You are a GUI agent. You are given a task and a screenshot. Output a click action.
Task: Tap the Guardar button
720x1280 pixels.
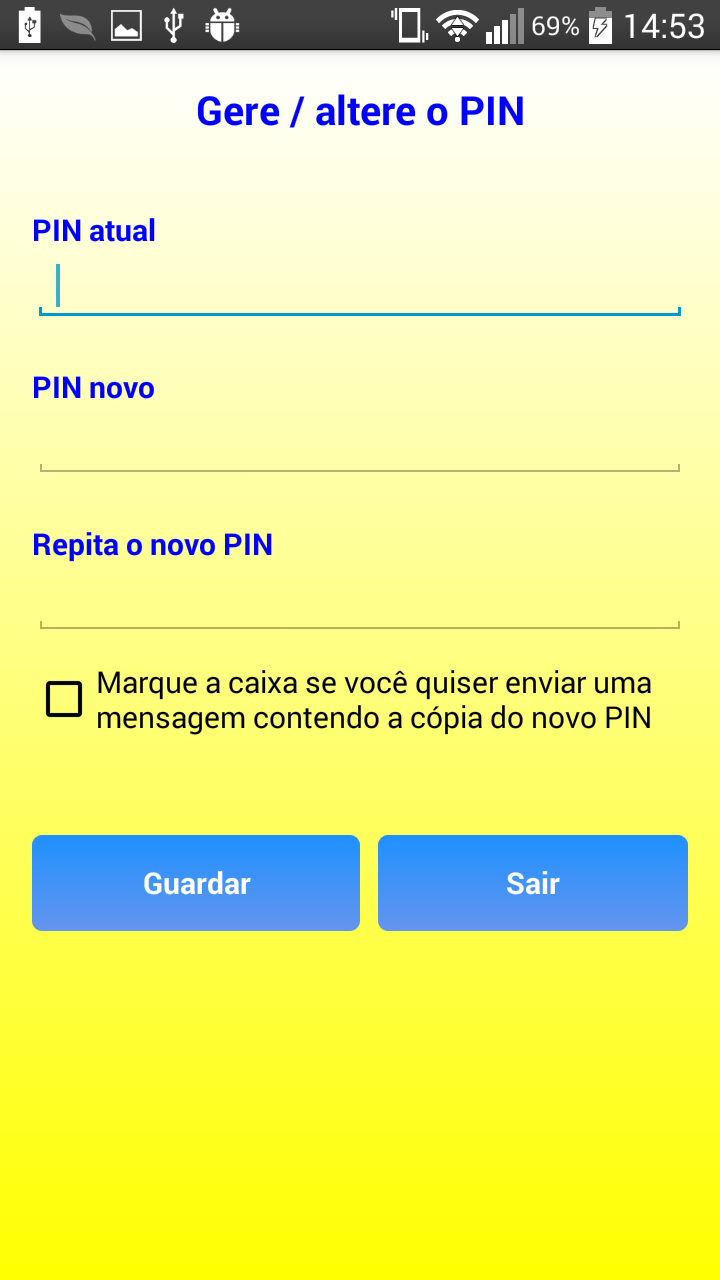(x=196, y=883)
